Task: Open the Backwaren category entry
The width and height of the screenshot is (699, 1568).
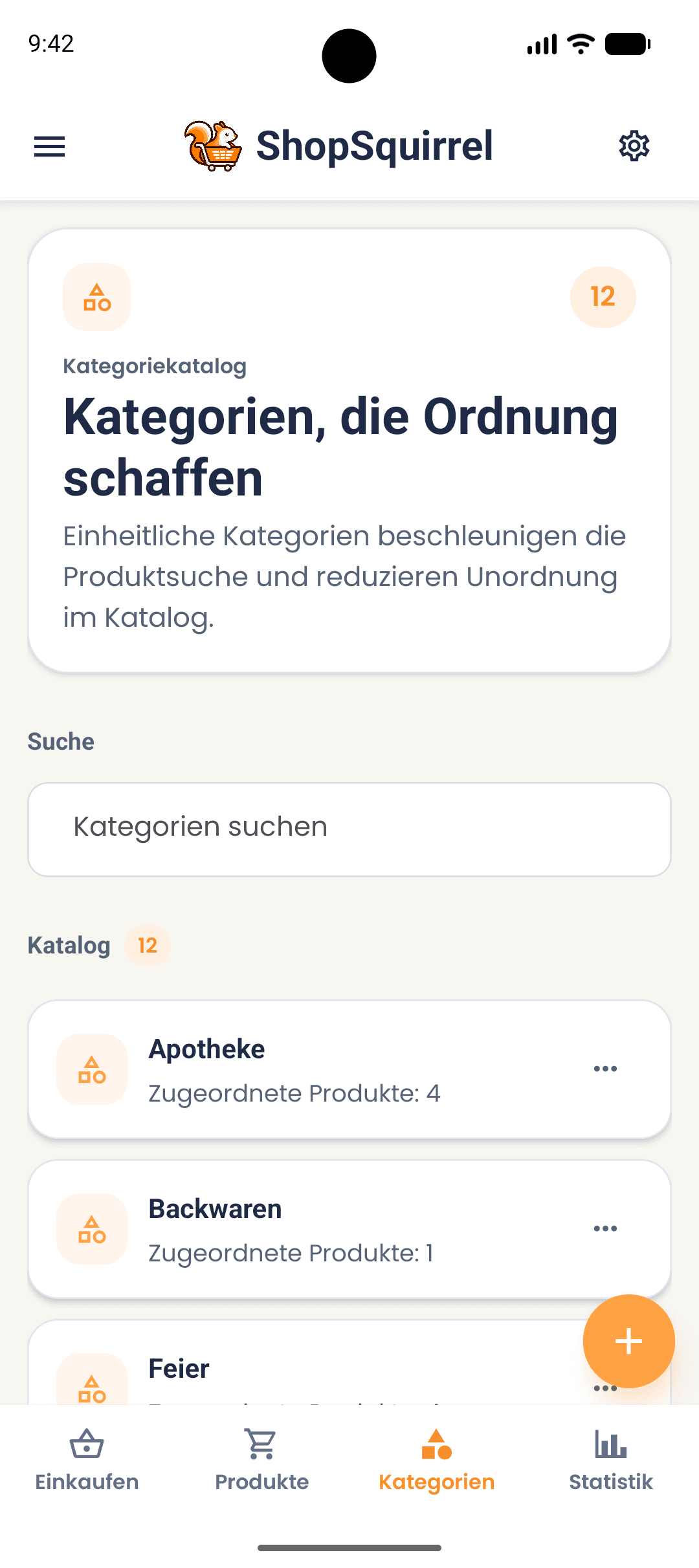Action: [x=291, y=1228]
